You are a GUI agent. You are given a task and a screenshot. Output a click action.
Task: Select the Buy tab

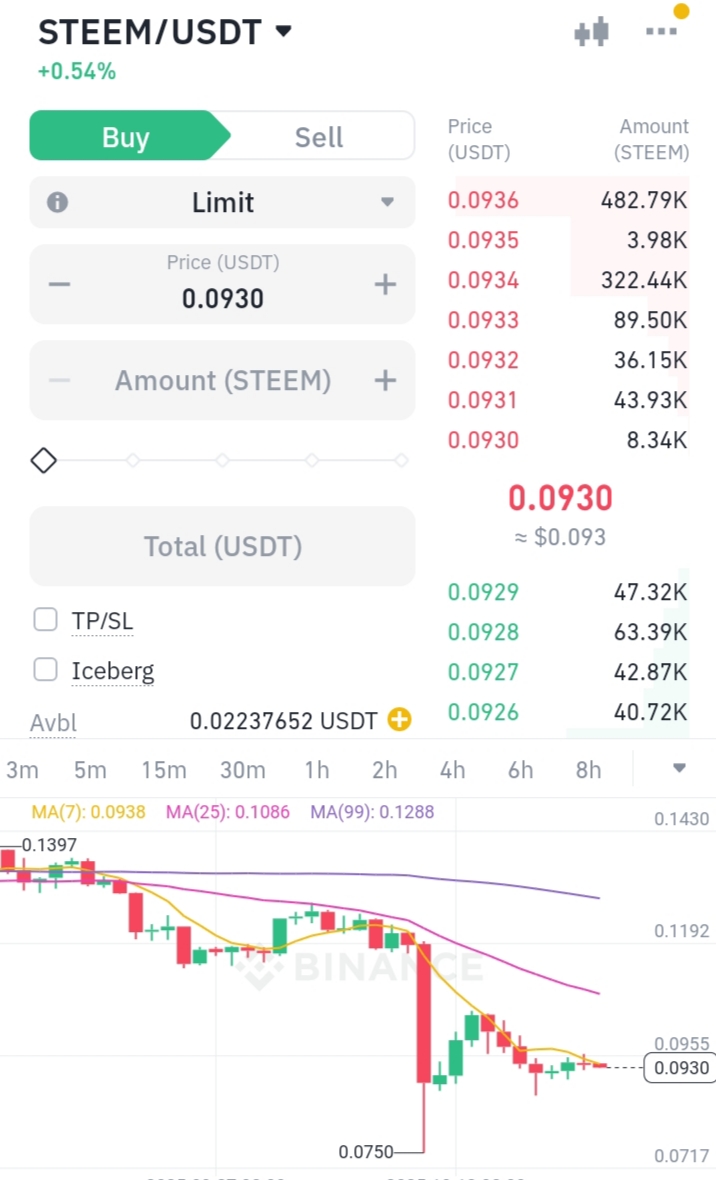click(125, 137)
